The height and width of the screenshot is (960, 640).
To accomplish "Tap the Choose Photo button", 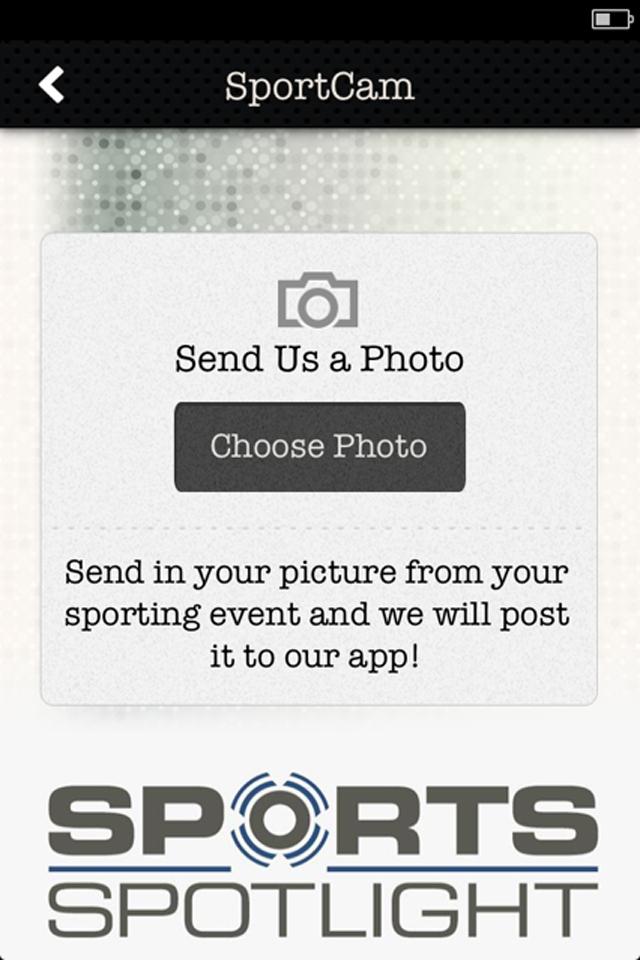I will (319, 447).
